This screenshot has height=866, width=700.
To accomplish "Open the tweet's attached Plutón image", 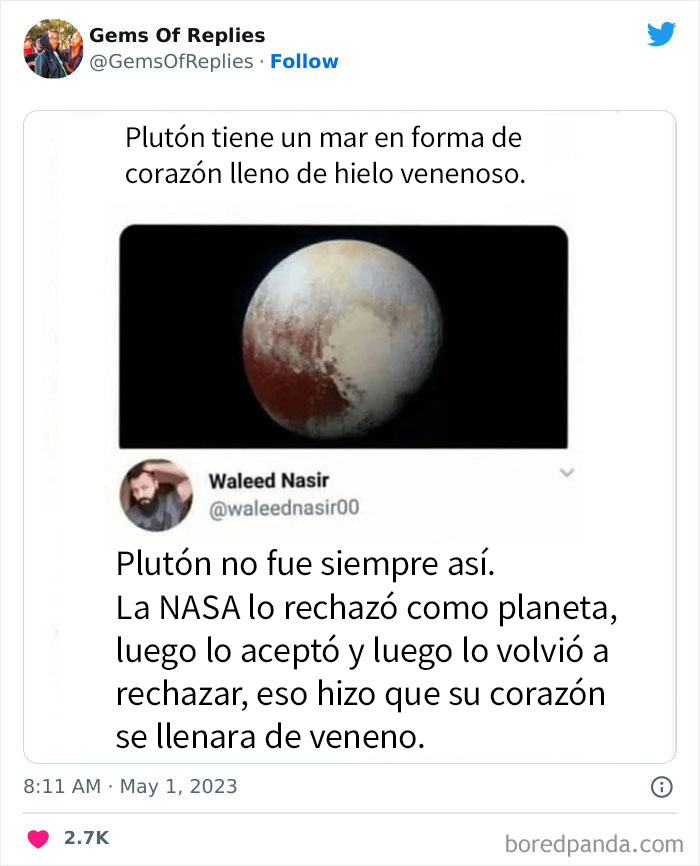I will [349, 436].
